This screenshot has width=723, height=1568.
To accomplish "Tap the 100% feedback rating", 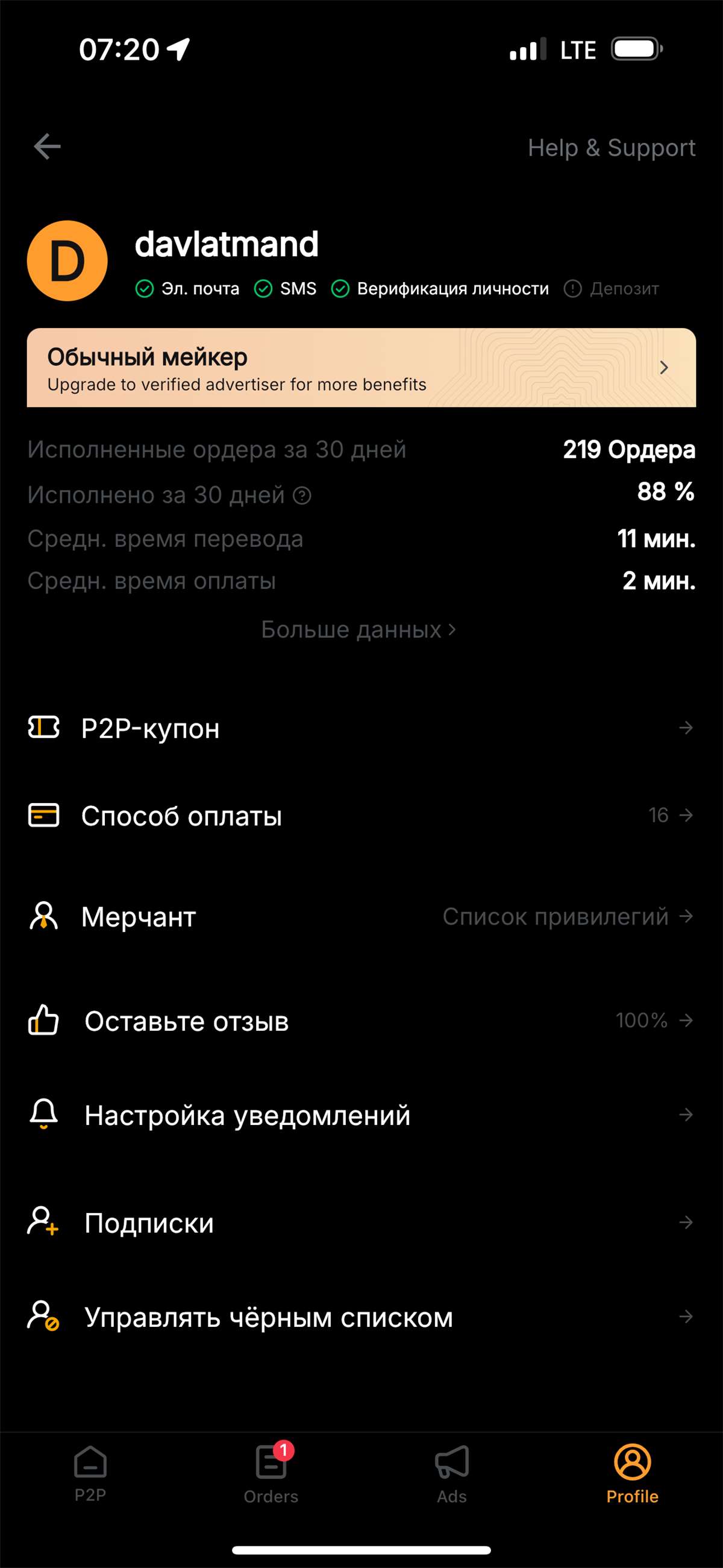I will [642, 1021].
